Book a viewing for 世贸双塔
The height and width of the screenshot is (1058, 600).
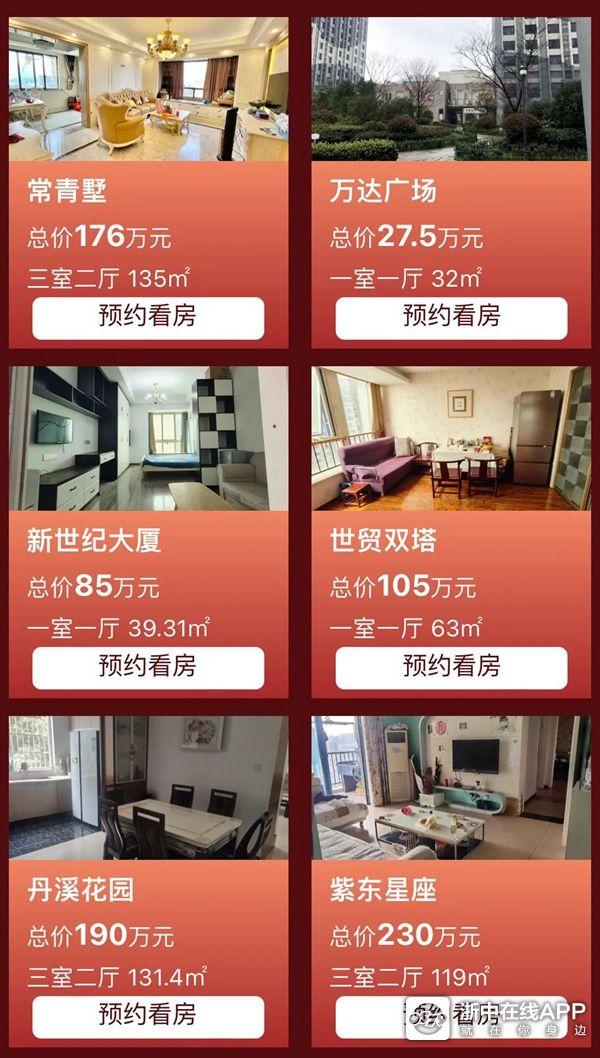tap(451, 667)
